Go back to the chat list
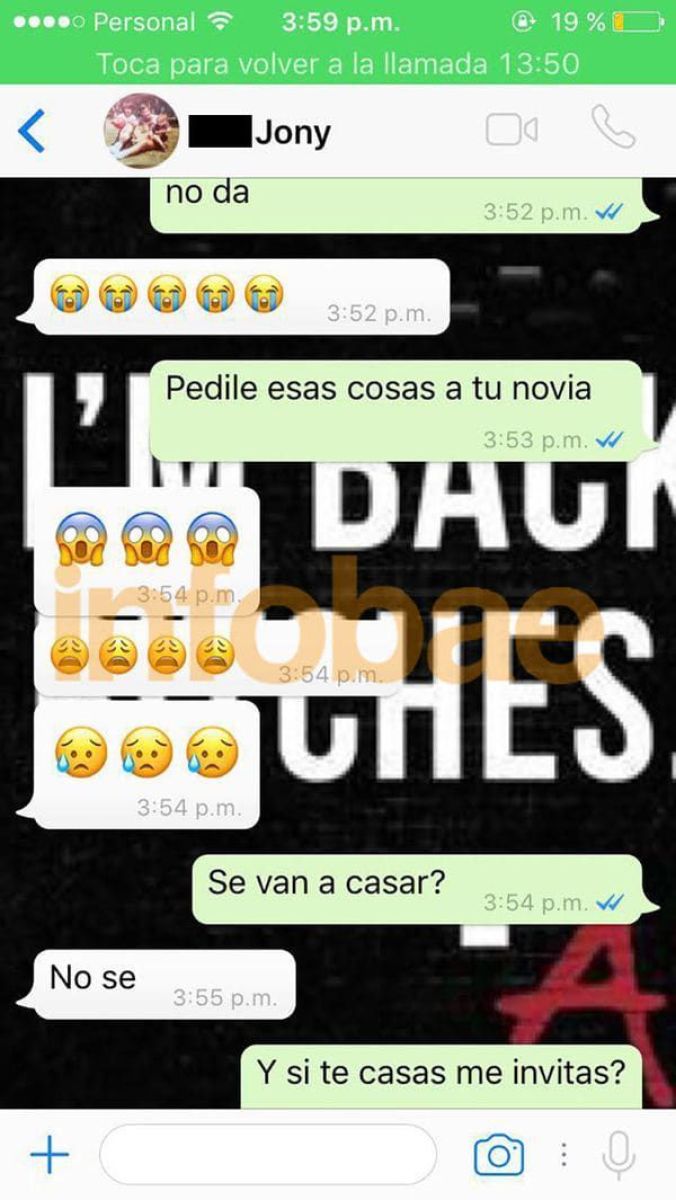This screenshot has height=1200, width=676. point(32,132)
